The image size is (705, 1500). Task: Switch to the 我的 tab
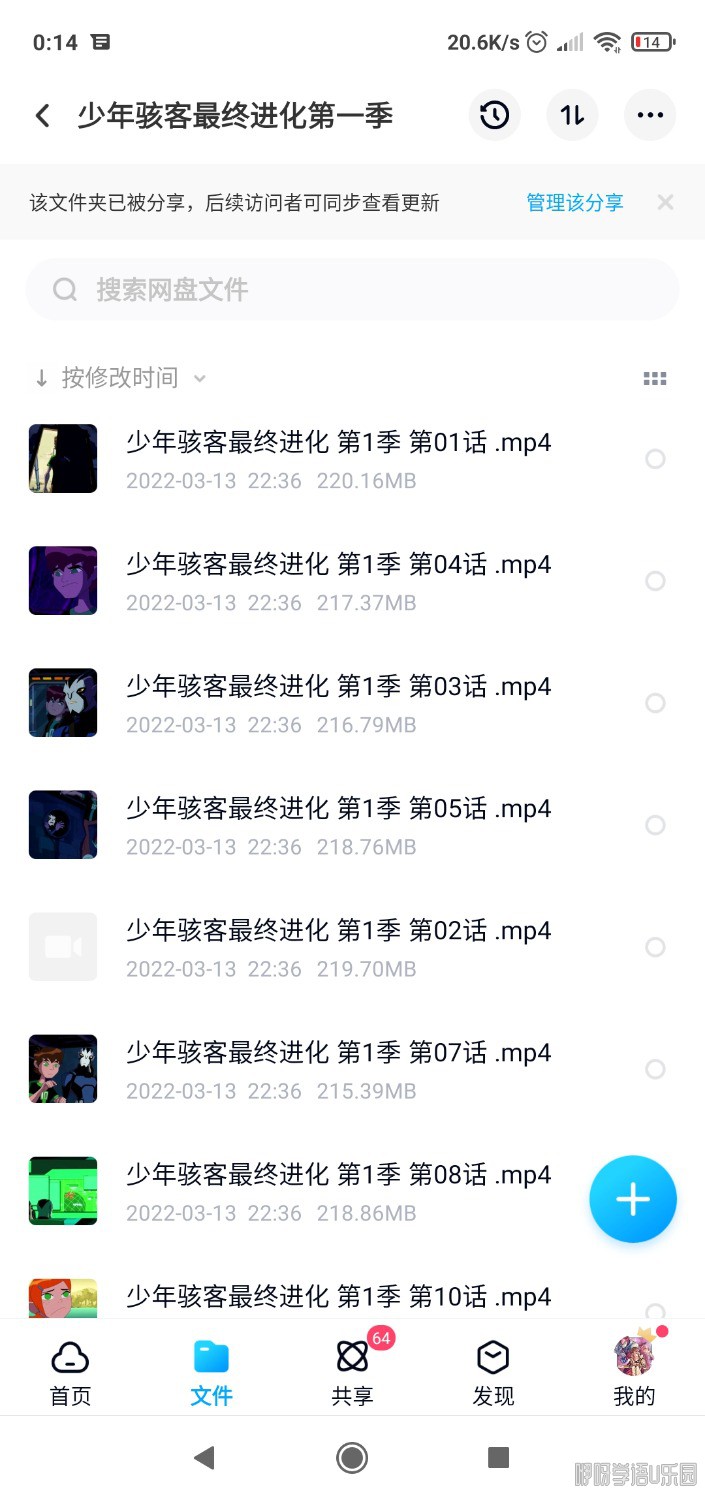[634, 1372]
